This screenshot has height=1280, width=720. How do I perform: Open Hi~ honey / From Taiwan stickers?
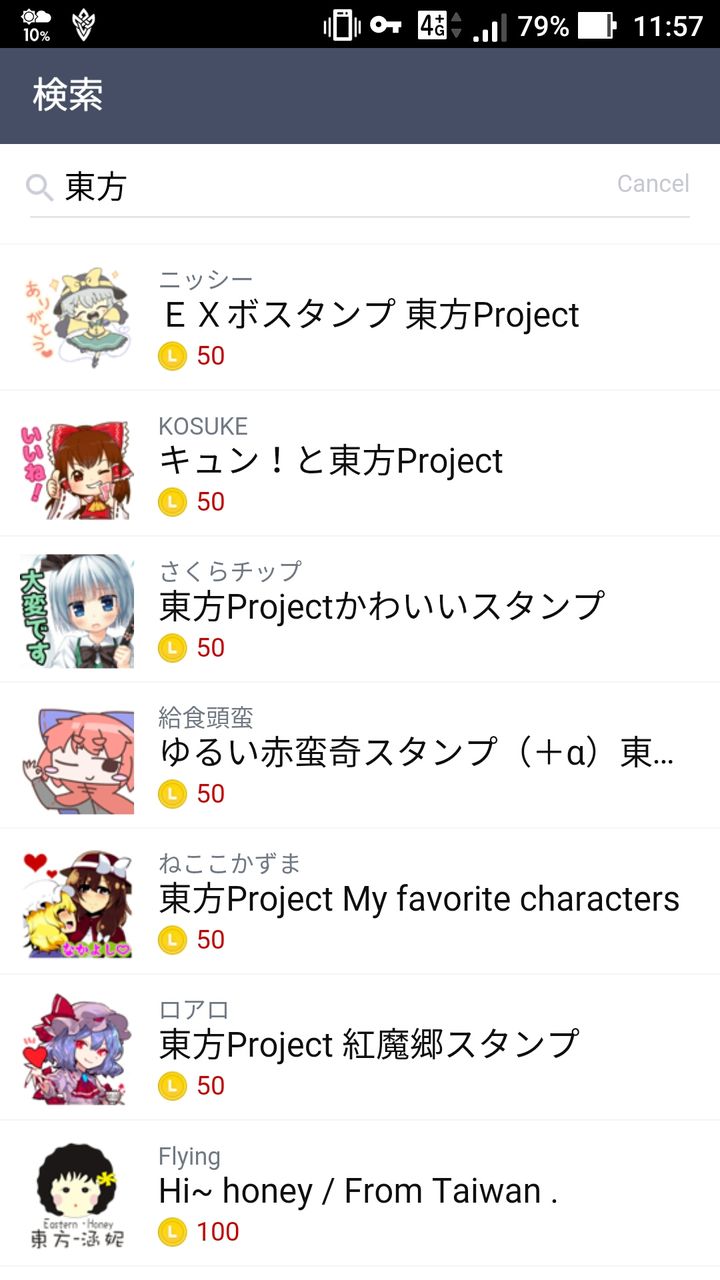[x=358, y=1191]
